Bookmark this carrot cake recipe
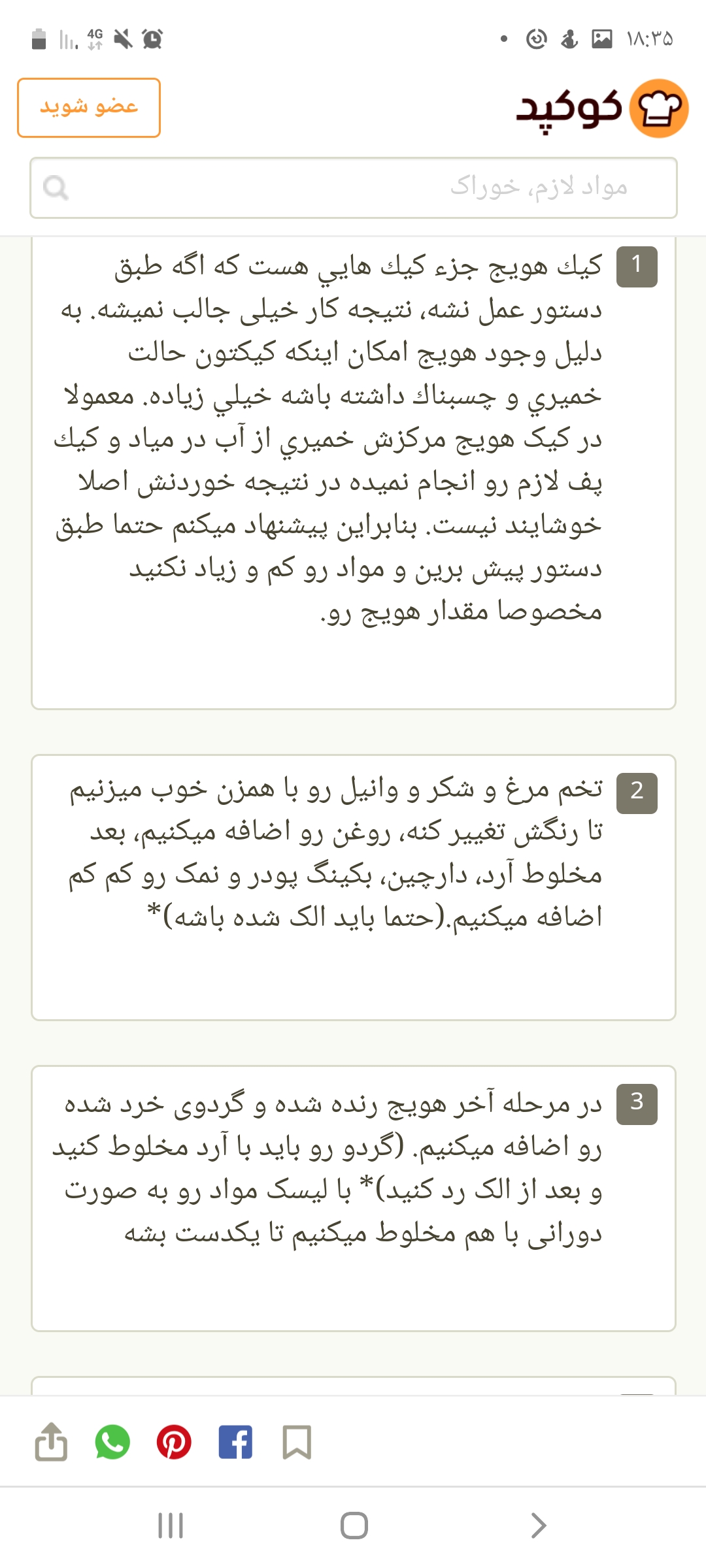The image size is (706, 1568). [297, 1442]
